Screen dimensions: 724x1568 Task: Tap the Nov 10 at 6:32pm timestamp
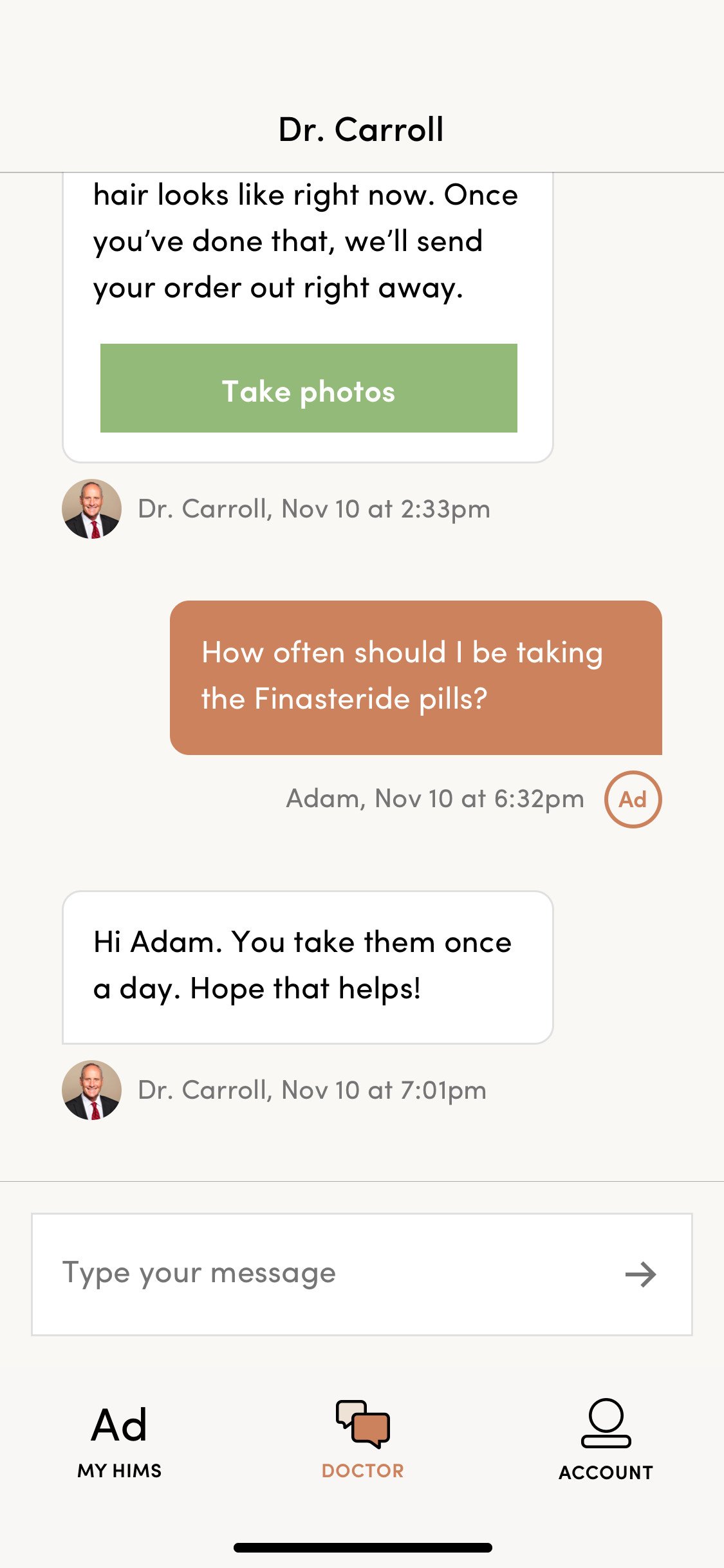pyautogui.click(x=435, y=798)
